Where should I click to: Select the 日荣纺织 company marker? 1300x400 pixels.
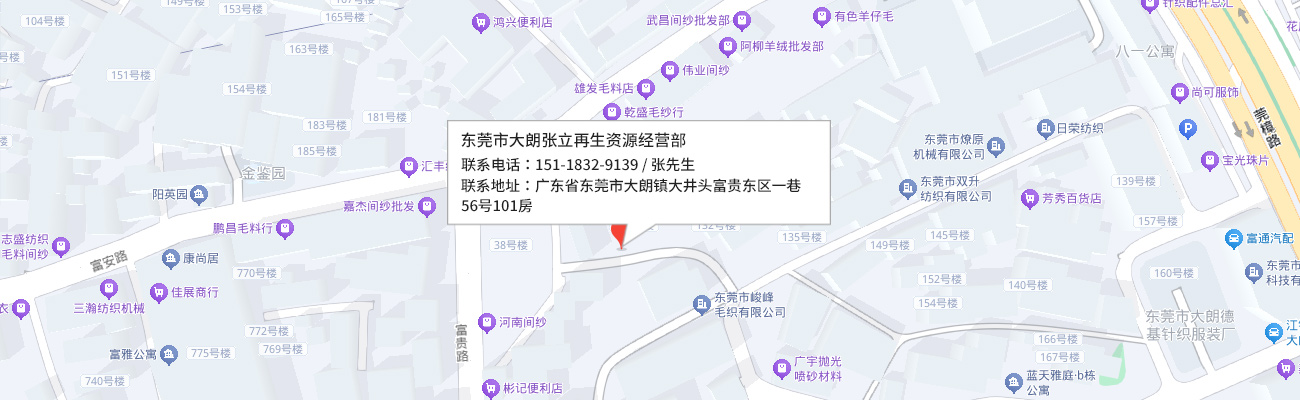coord(1046,128)
